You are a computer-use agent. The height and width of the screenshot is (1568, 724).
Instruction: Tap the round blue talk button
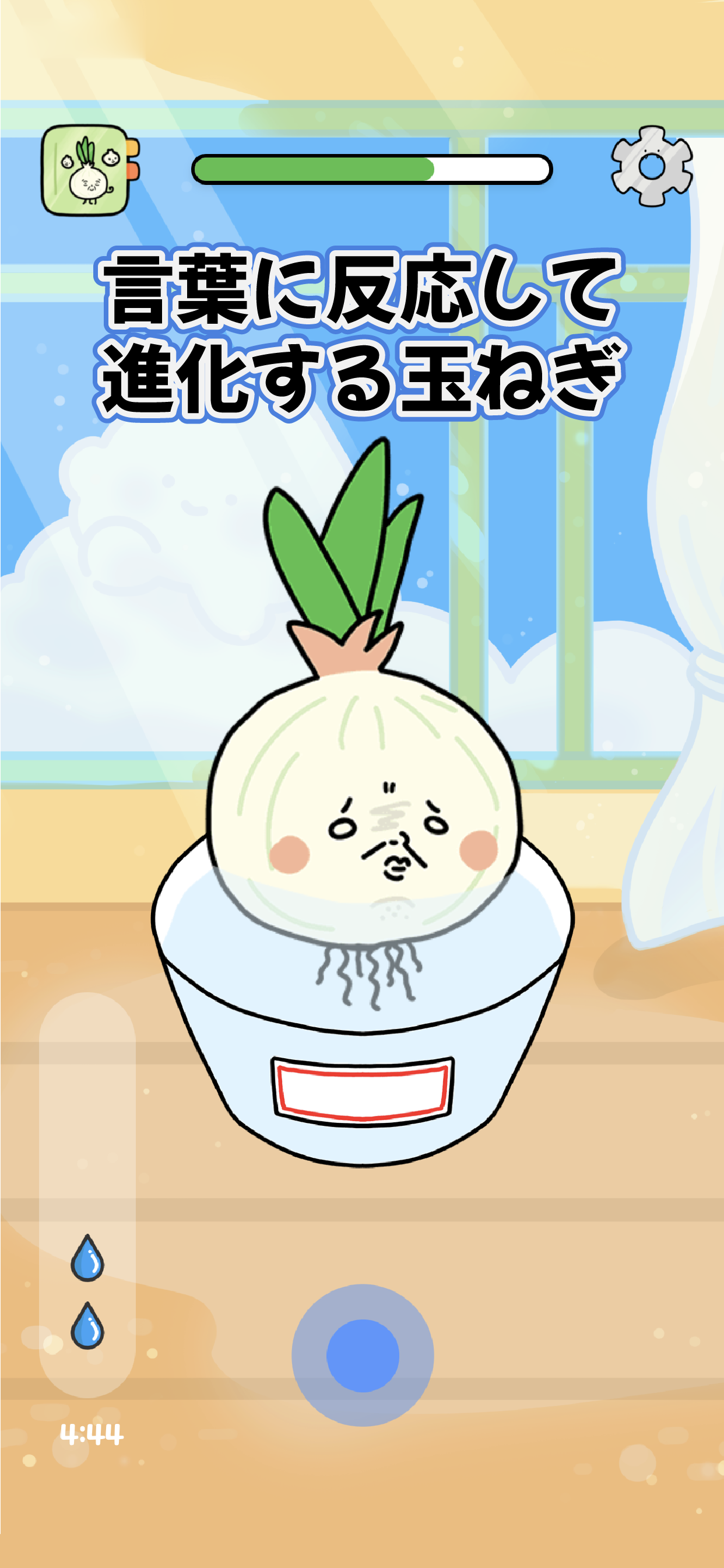pyautogui.click(x=363, y=1355)
